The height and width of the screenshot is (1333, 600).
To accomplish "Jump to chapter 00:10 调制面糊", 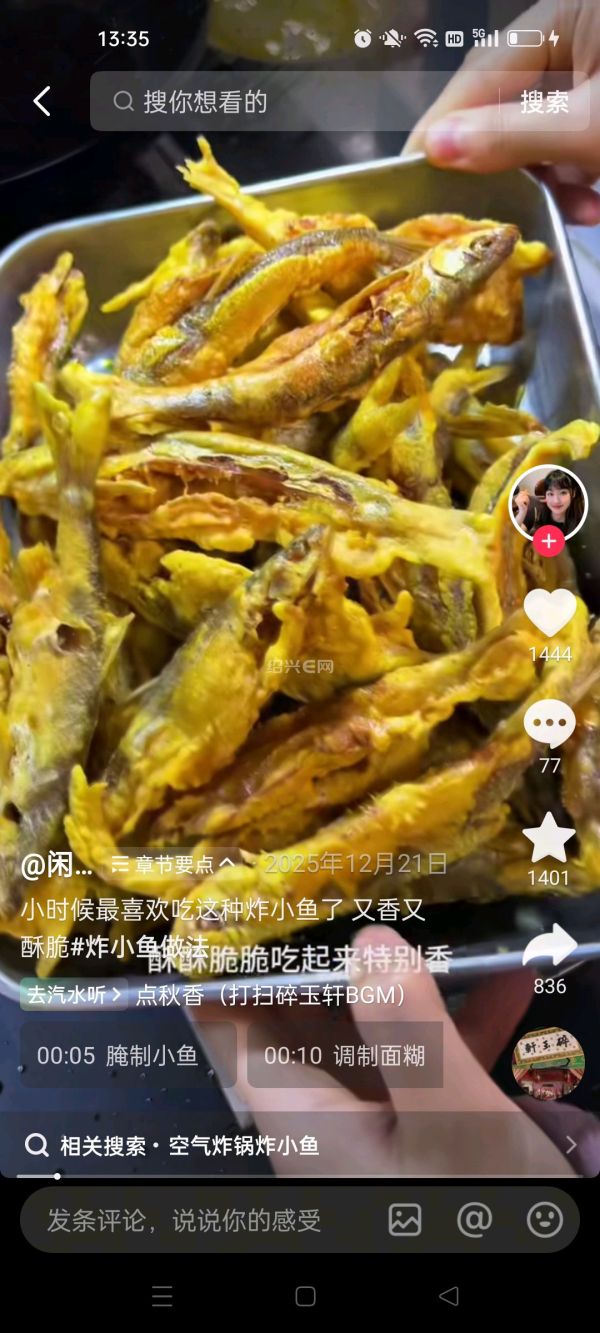I will coord(345,1055).
